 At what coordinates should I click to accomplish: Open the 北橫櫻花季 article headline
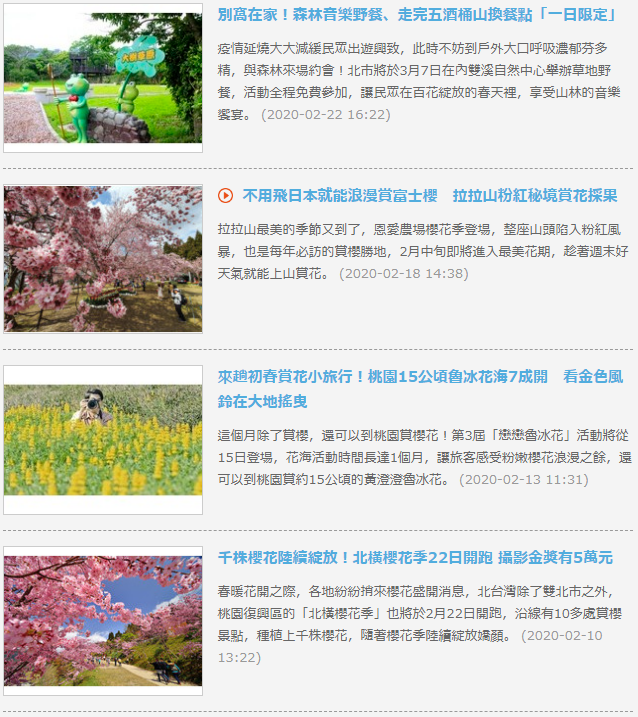point(415,557)
